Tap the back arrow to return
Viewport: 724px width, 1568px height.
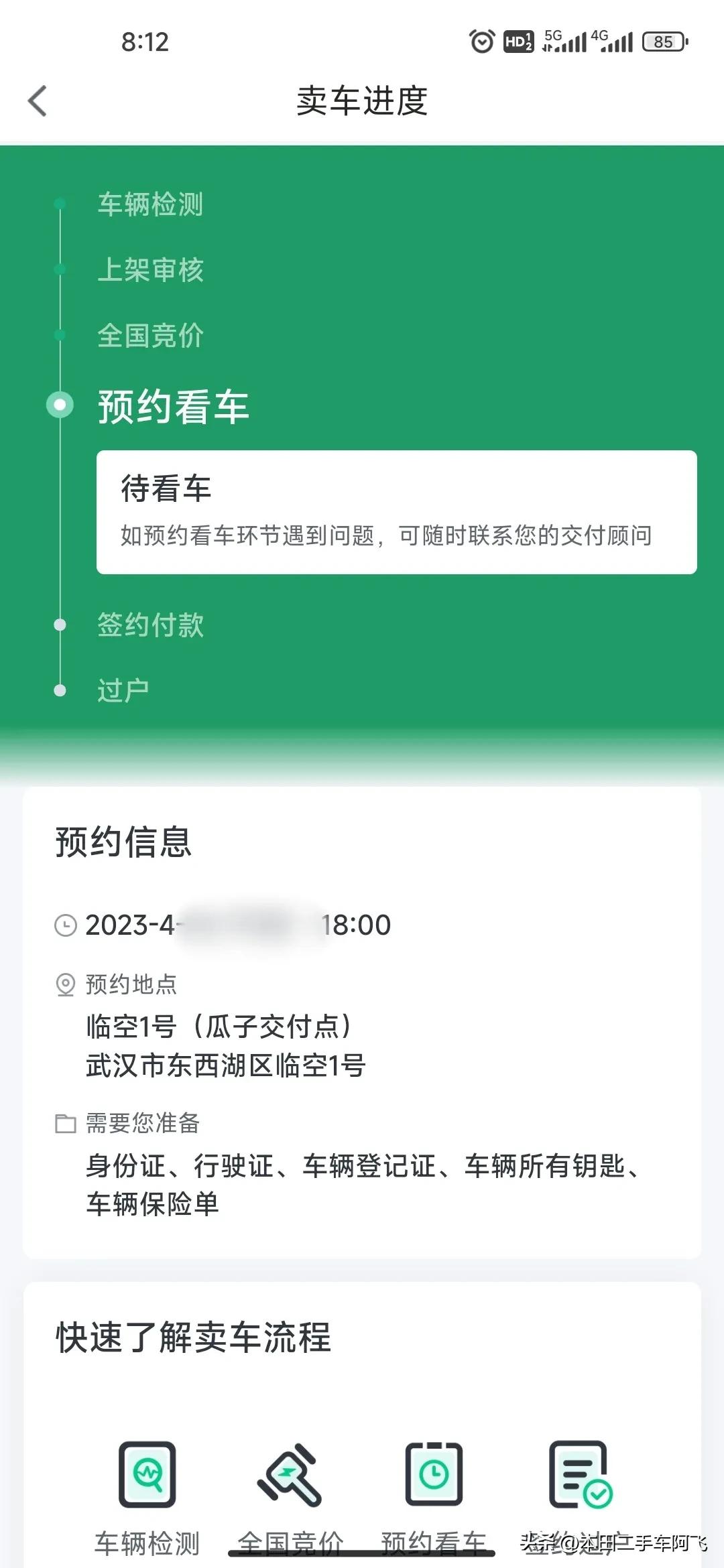pyautogui.click(x=38, y=101)
